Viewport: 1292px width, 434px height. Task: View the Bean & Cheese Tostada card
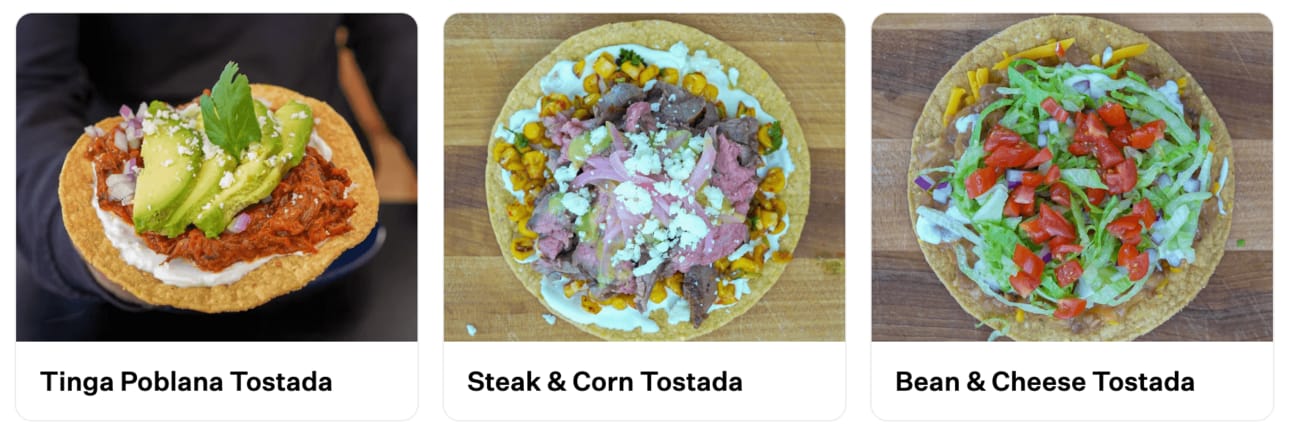click(1072, 216)
